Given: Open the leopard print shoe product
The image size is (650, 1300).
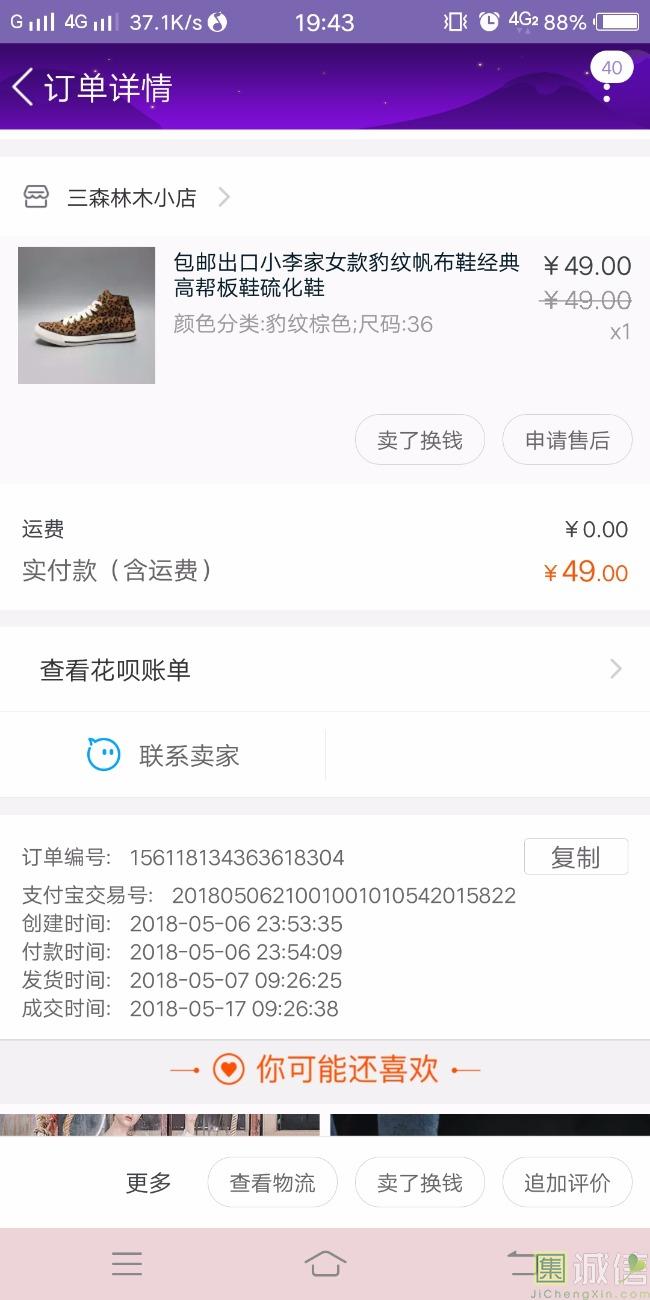Looking at the screenshot, I should pyautogui.click(x=87, y=315).
